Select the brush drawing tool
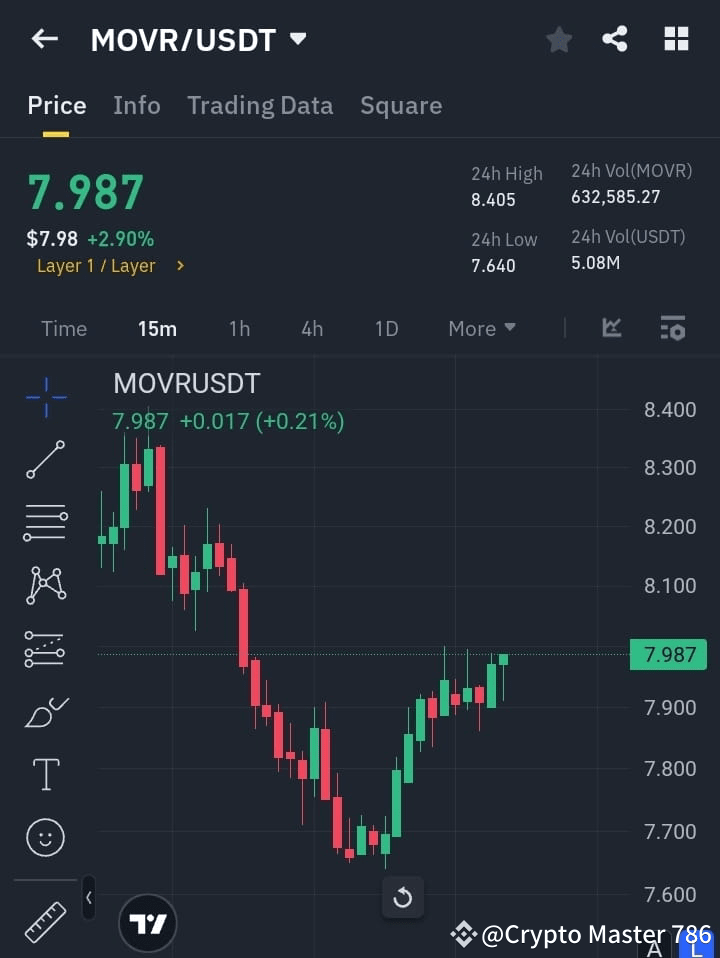This screenshot has width=720, height=958. (45, 712)
